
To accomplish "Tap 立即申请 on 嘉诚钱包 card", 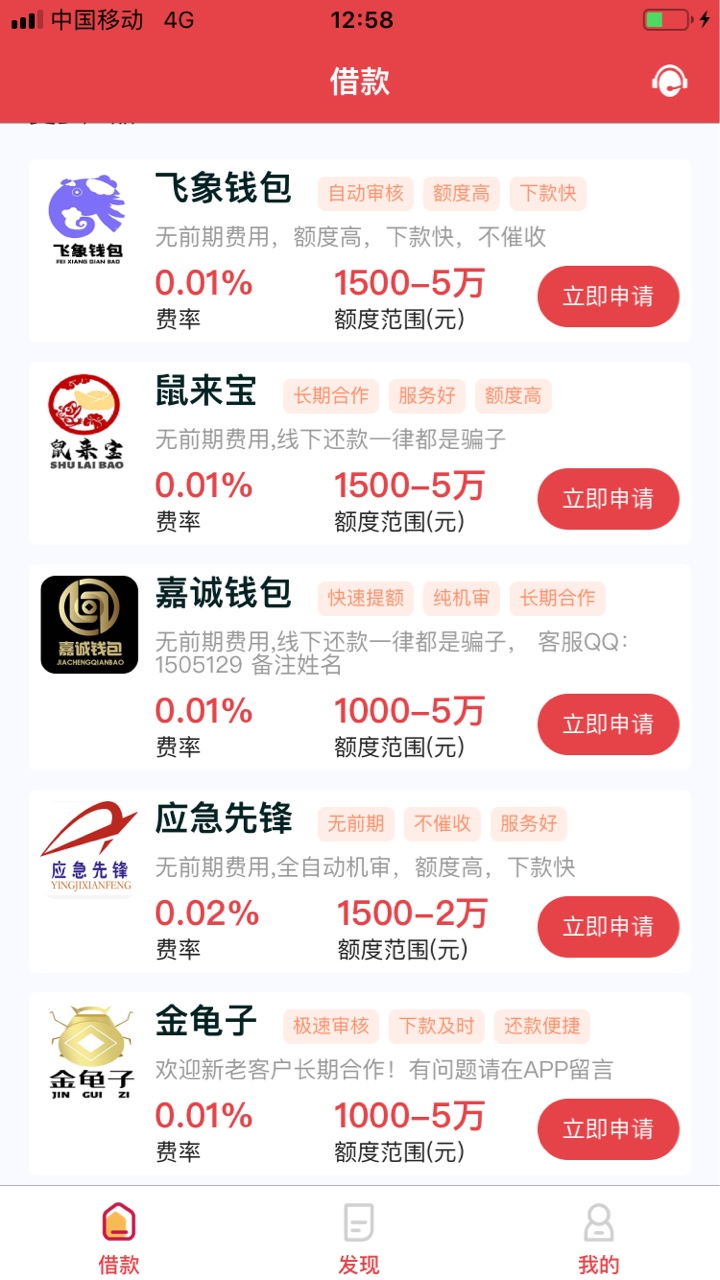I will point(608,724).
